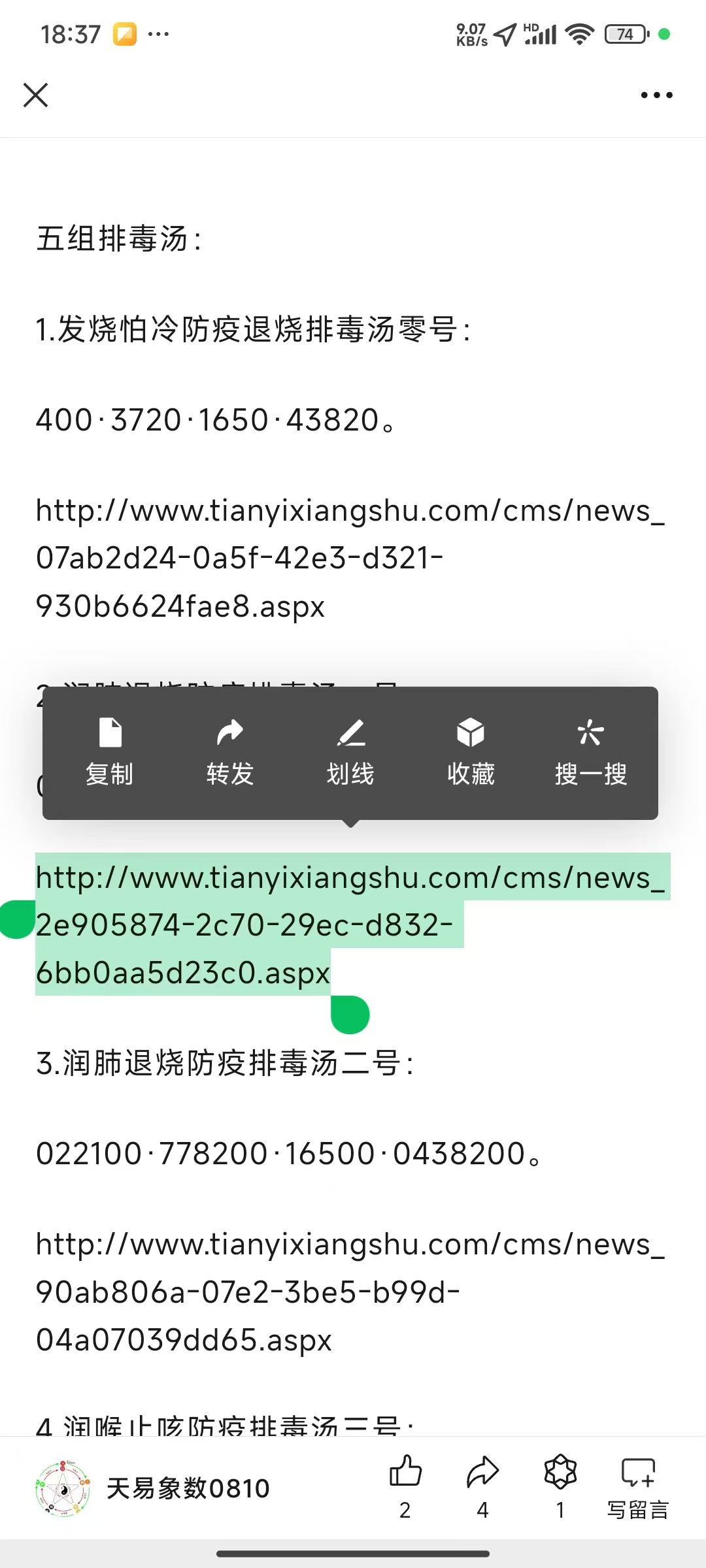Save the selection using 收藏
The image size is (706, 1568).
click(x=471, y=753)
